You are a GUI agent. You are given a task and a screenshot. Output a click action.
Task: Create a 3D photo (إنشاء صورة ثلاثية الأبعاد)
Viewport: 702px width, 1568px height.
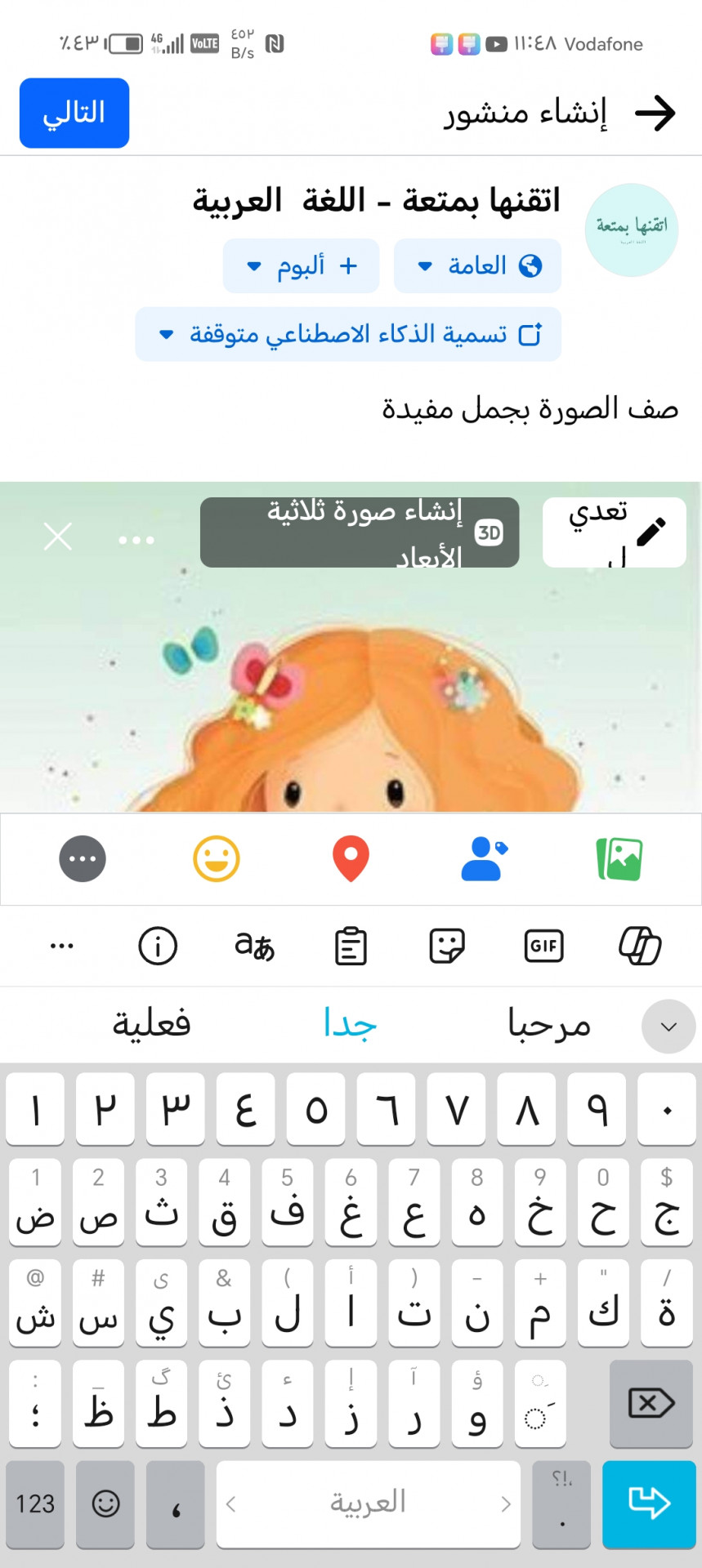[360, 532]
